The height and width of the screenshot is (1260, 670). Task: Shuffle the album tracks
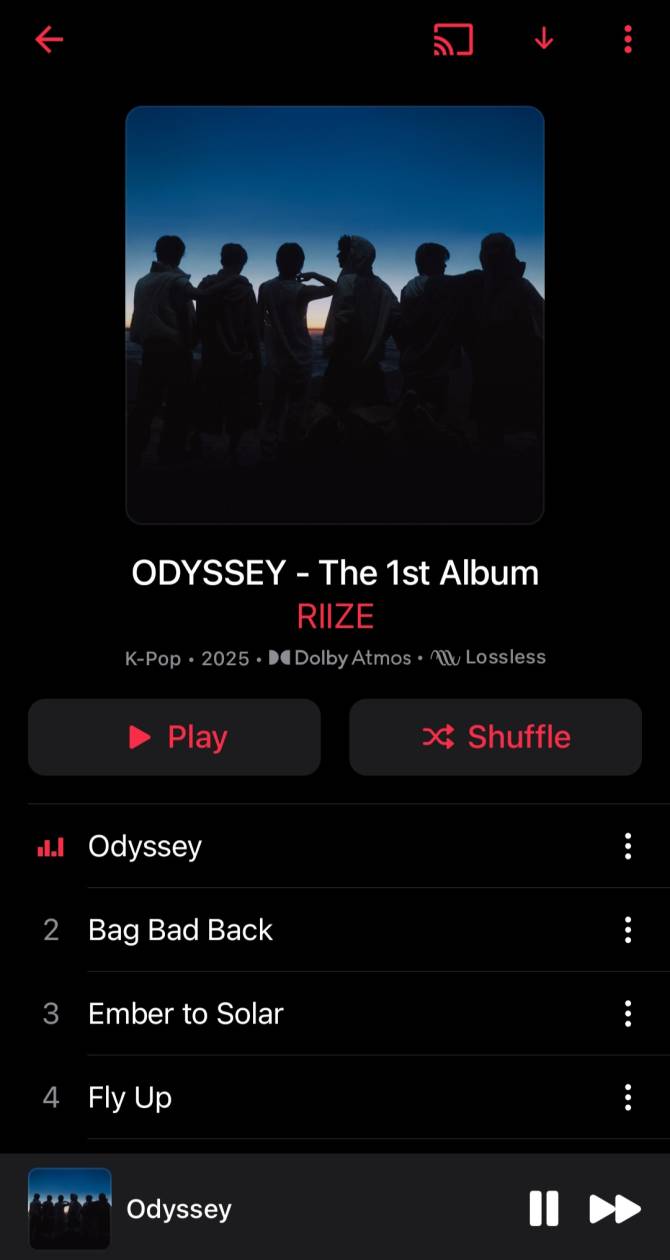tap(495, 737)
